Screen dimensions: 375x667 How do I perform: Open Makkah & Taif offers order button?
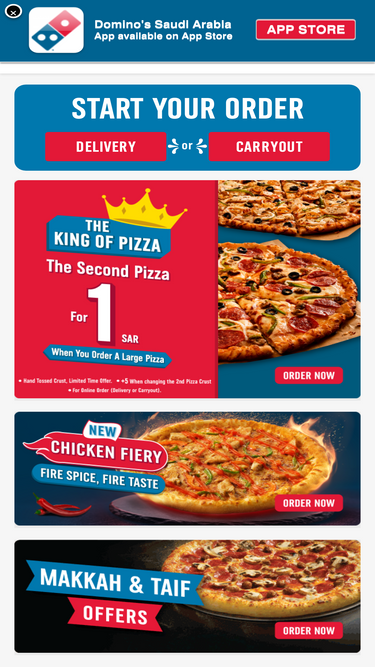click(x=309, y=630)
